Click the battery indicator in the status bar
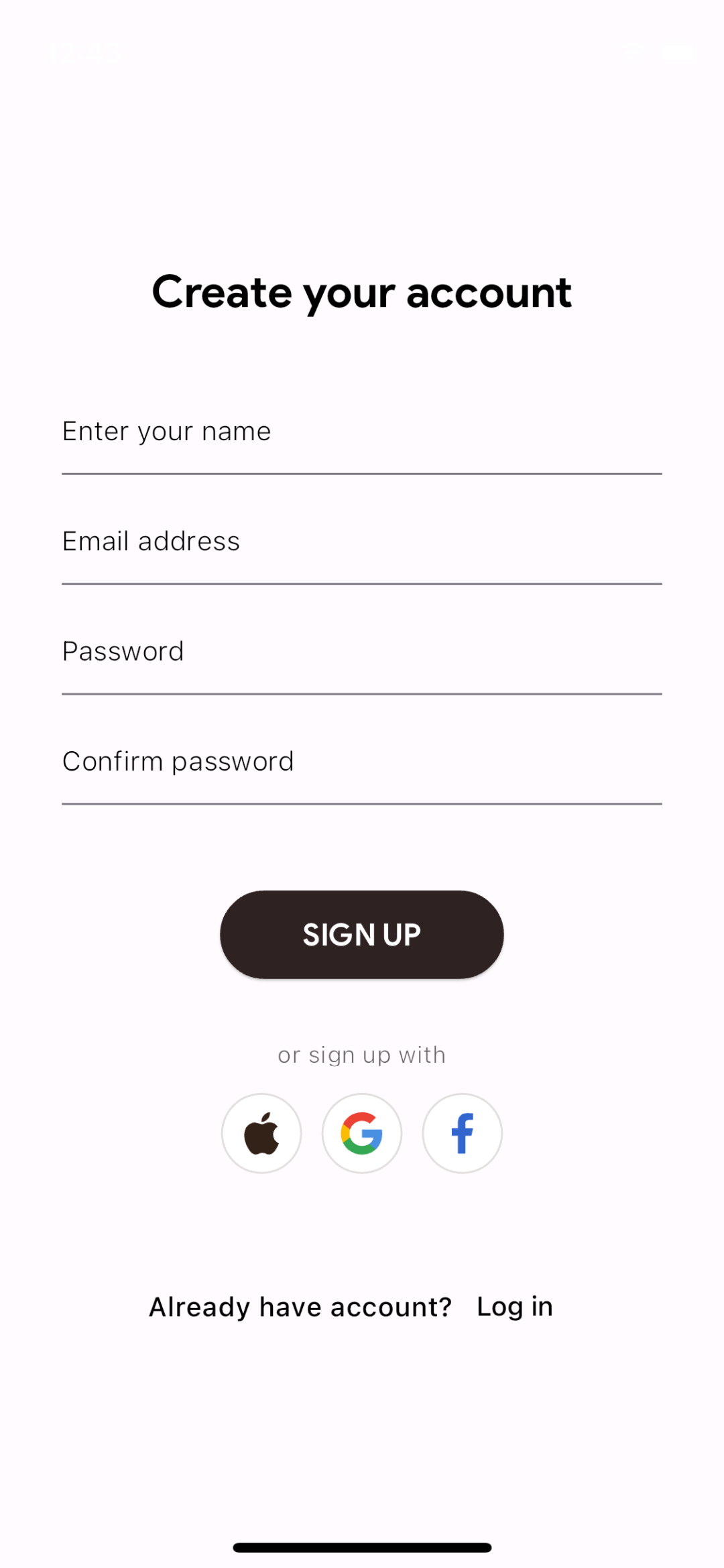Screen dimensions: 724x1568 677,52
